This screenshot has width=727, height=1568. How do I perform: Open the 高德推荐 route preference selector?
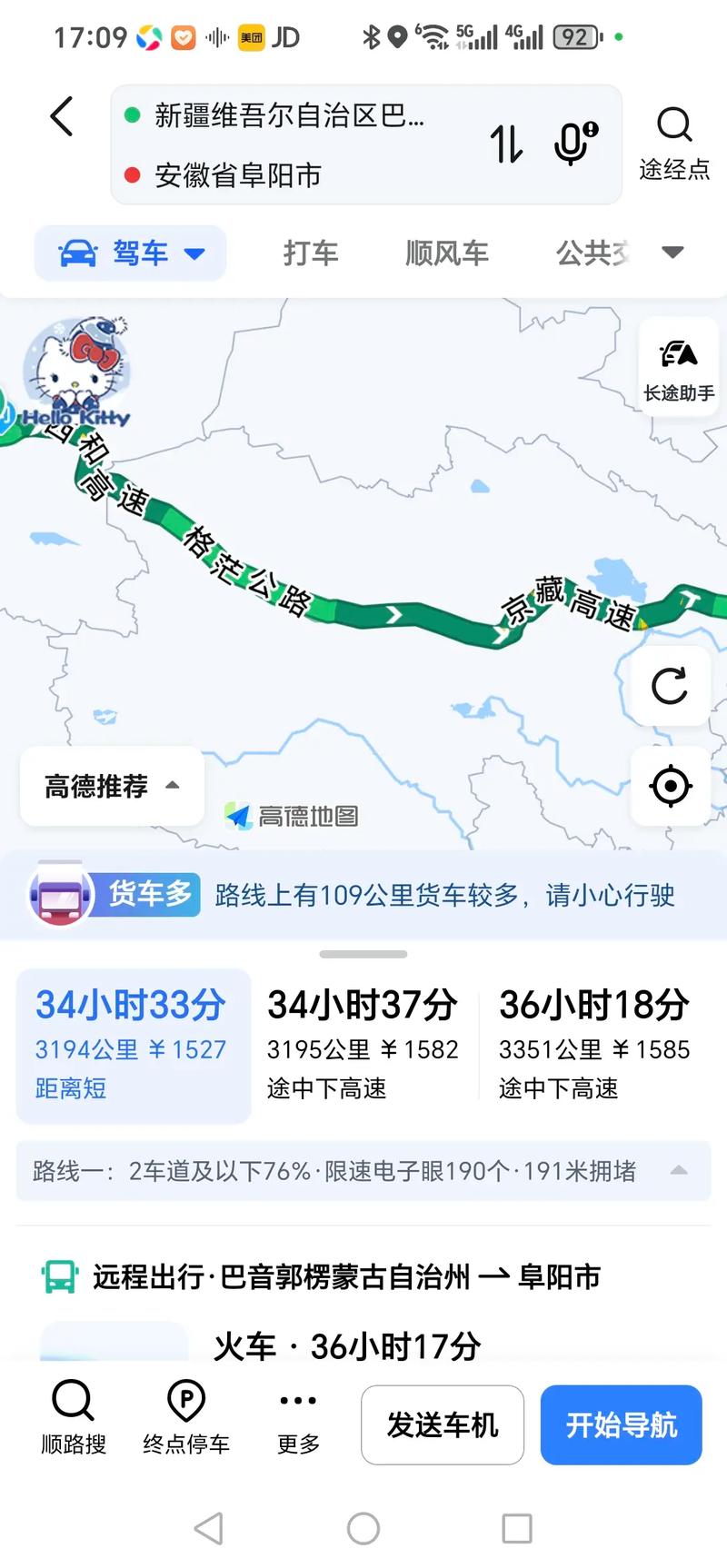[x=109, y=787]
